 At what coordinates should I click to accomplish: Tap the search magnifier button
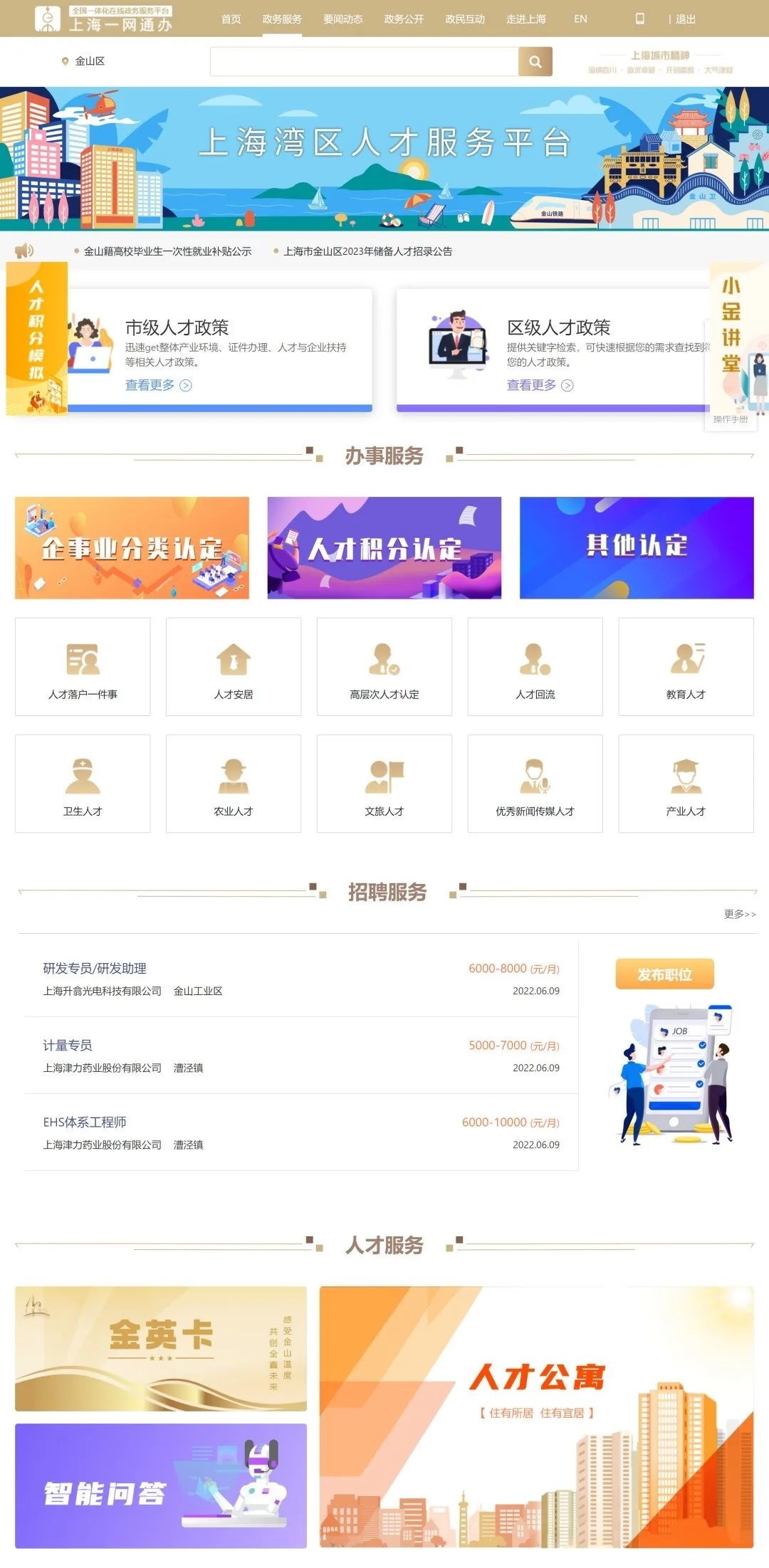535,62
